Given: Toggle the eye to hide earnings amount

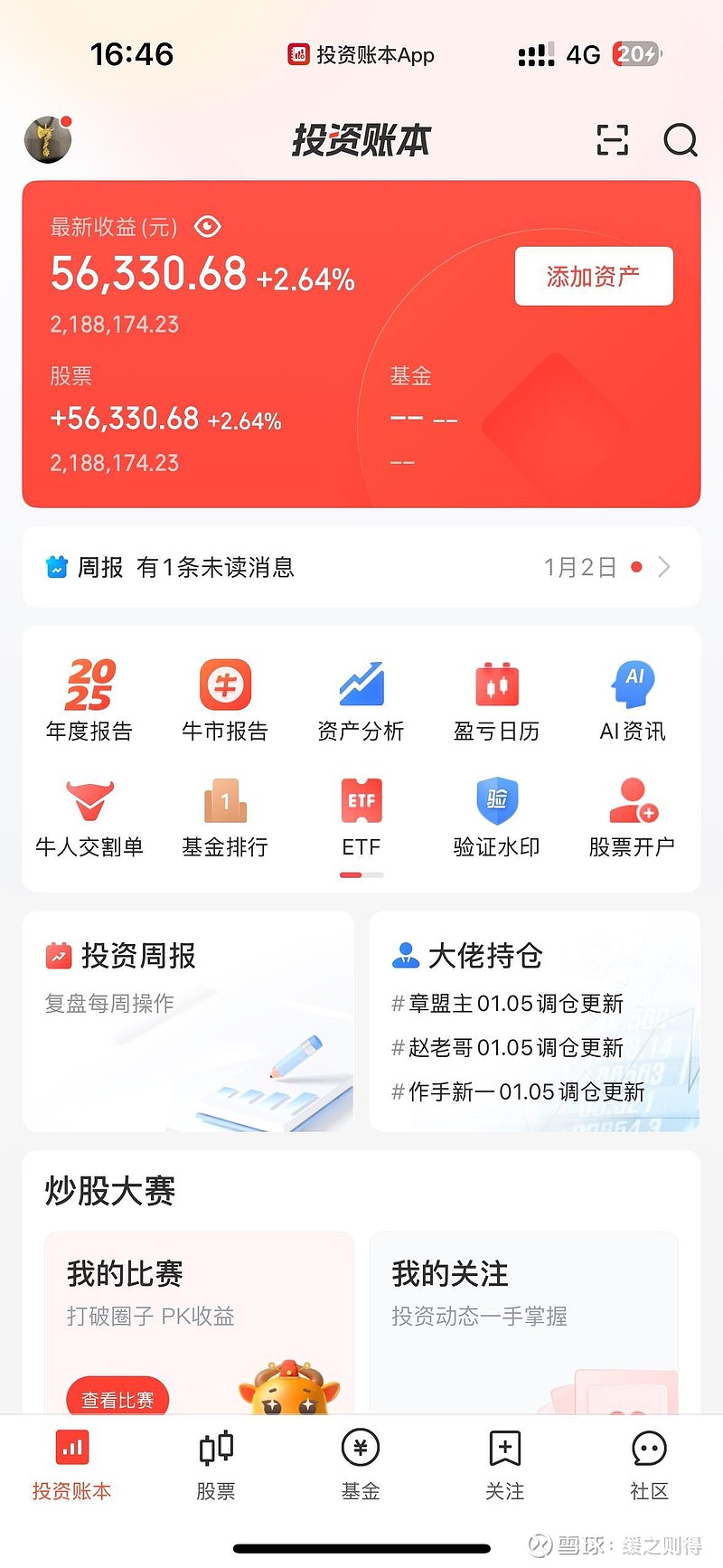Looking at the screenshot, I should coord(208,227).
